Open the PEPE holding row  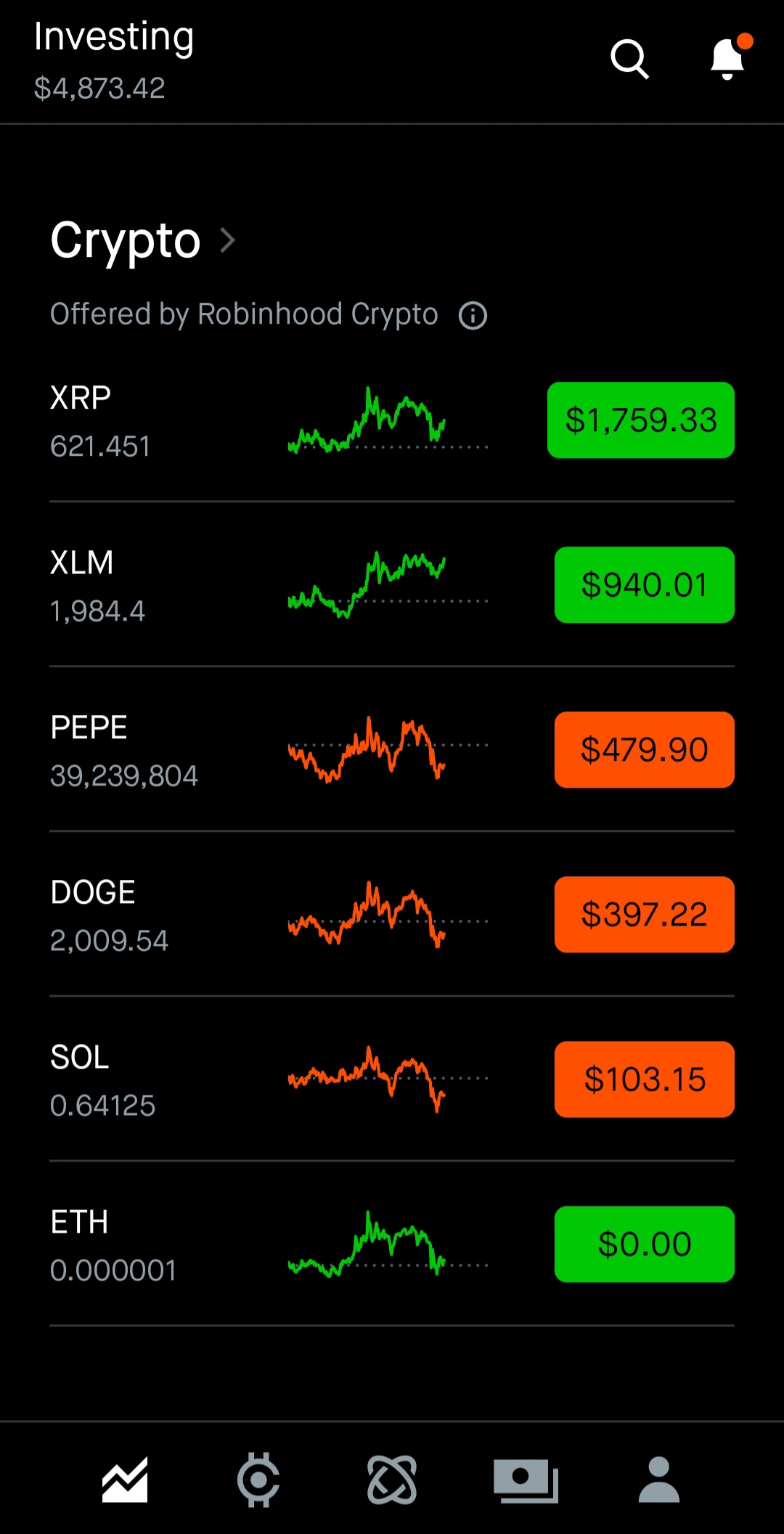point(392,750)
